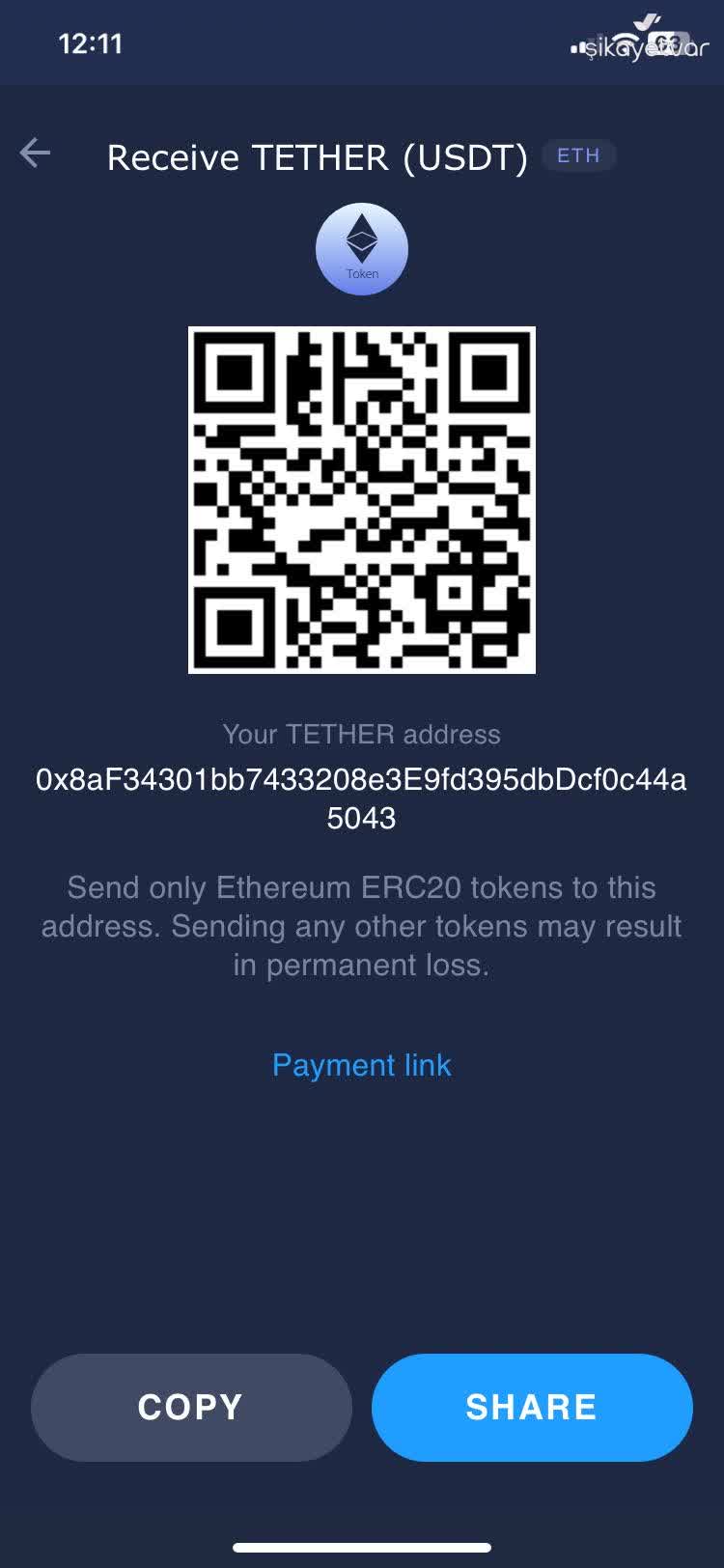Select the second line of the address ending 5043
This screenshot has width=724, height=1568.
click(x=362, y=818)
